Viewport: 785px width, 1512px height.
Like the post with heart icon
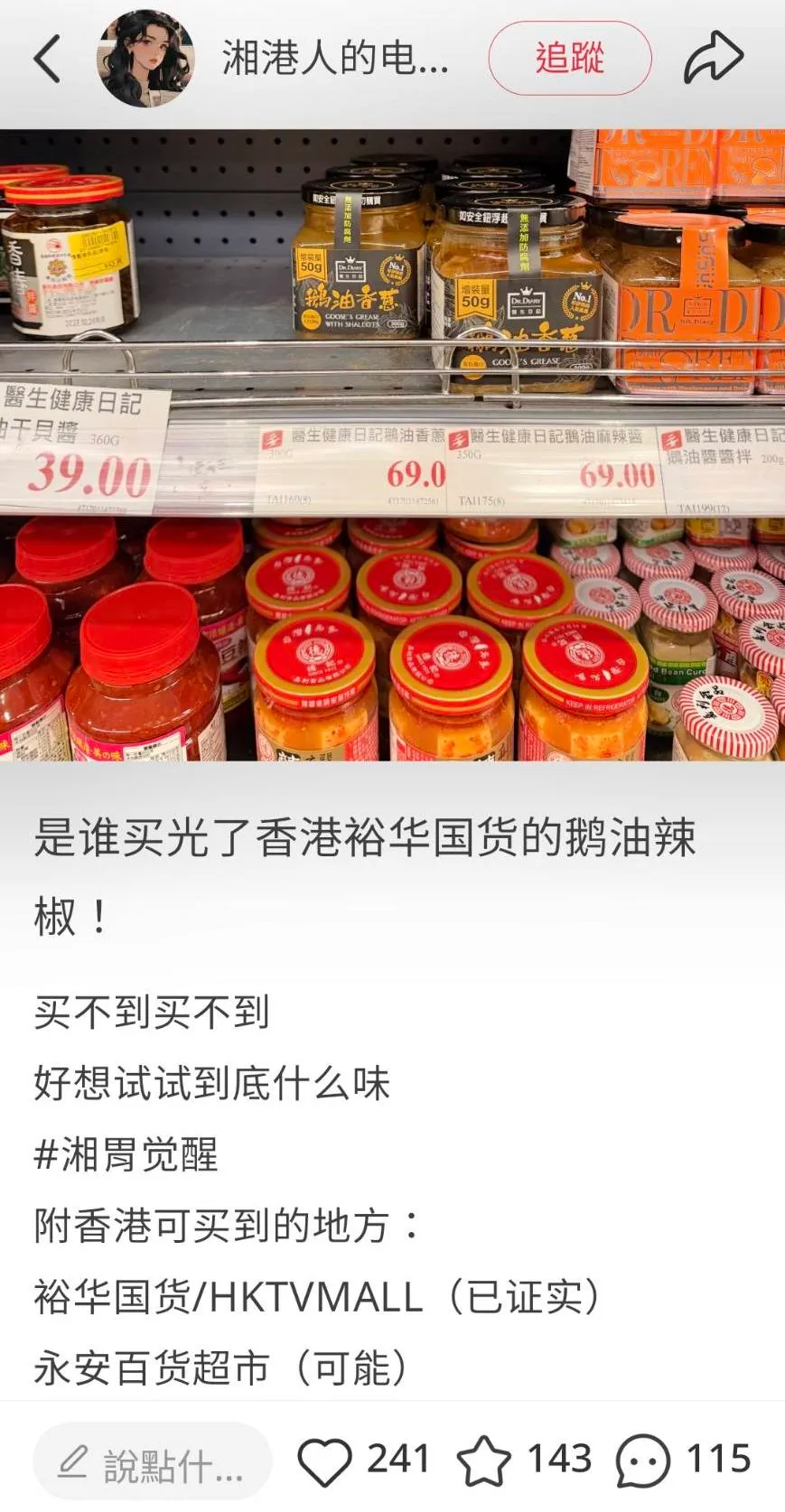pos(324,1461)
